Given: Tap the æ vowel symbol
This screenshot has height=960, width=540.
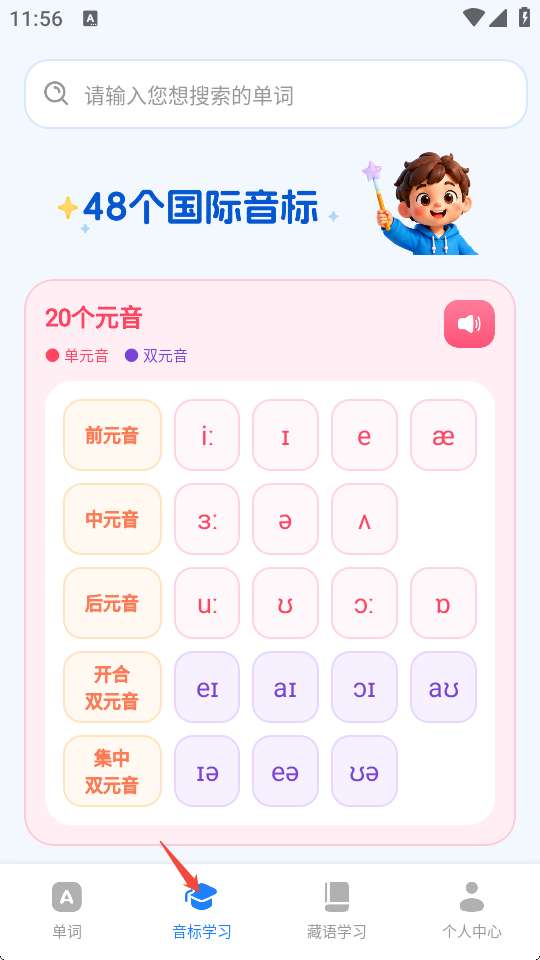Looking at the screenshot, I should (443, 435).
